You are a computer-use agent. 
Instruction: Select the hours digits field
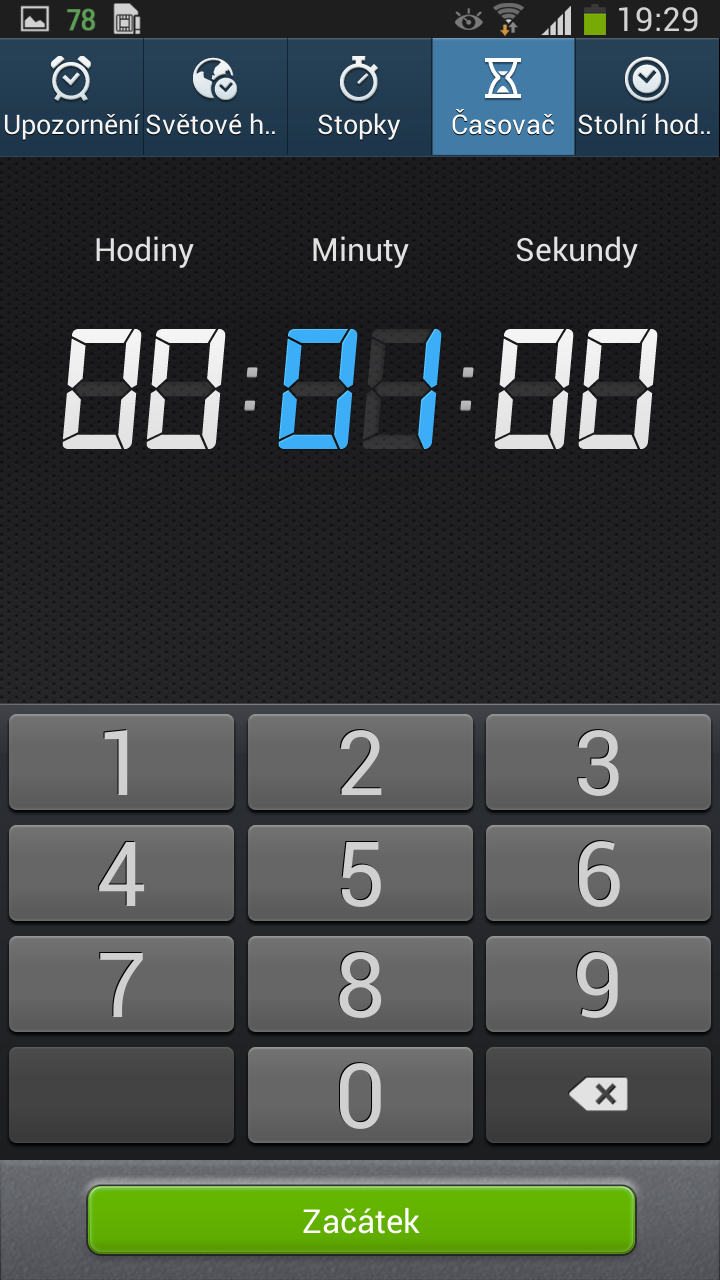point(144,388)
